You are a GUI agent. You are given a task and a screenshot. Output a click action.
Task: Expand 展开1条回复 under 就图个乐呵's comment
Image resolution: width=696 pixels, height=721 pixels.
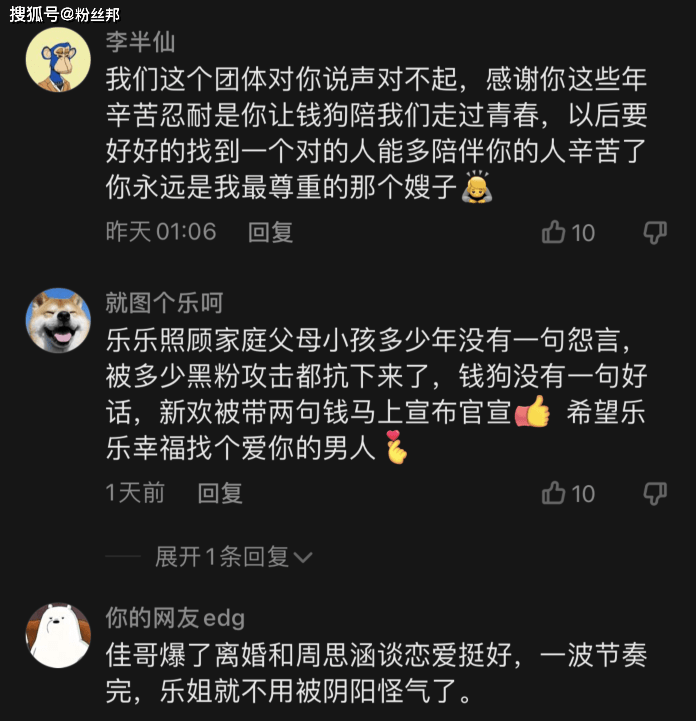(x=232, y=557)
